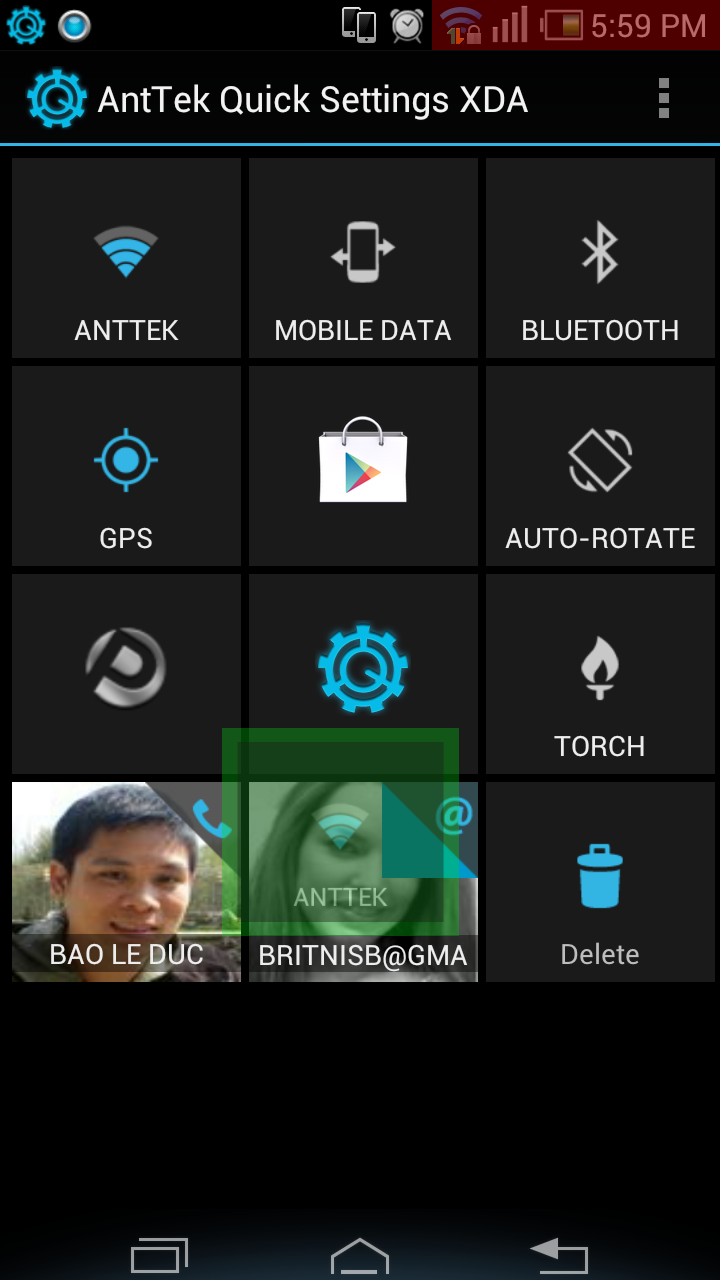Enable Mobile Data
This screenshot has height=1280, width=720.
pyautogui.click(x=362, y=258)
